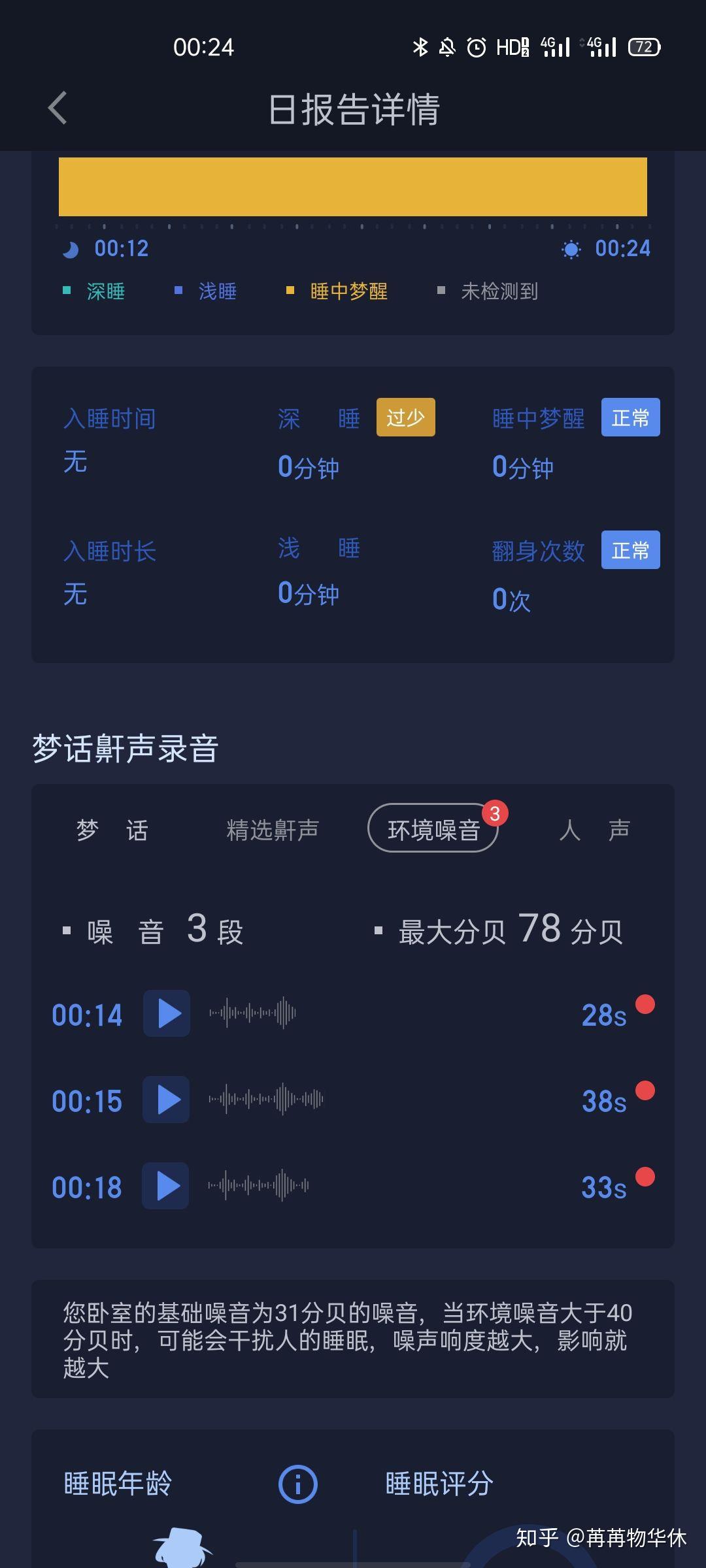Select the 环境噪音 tab
The height and width of the screenshot is (1568, 706).
tap(433, 828)
